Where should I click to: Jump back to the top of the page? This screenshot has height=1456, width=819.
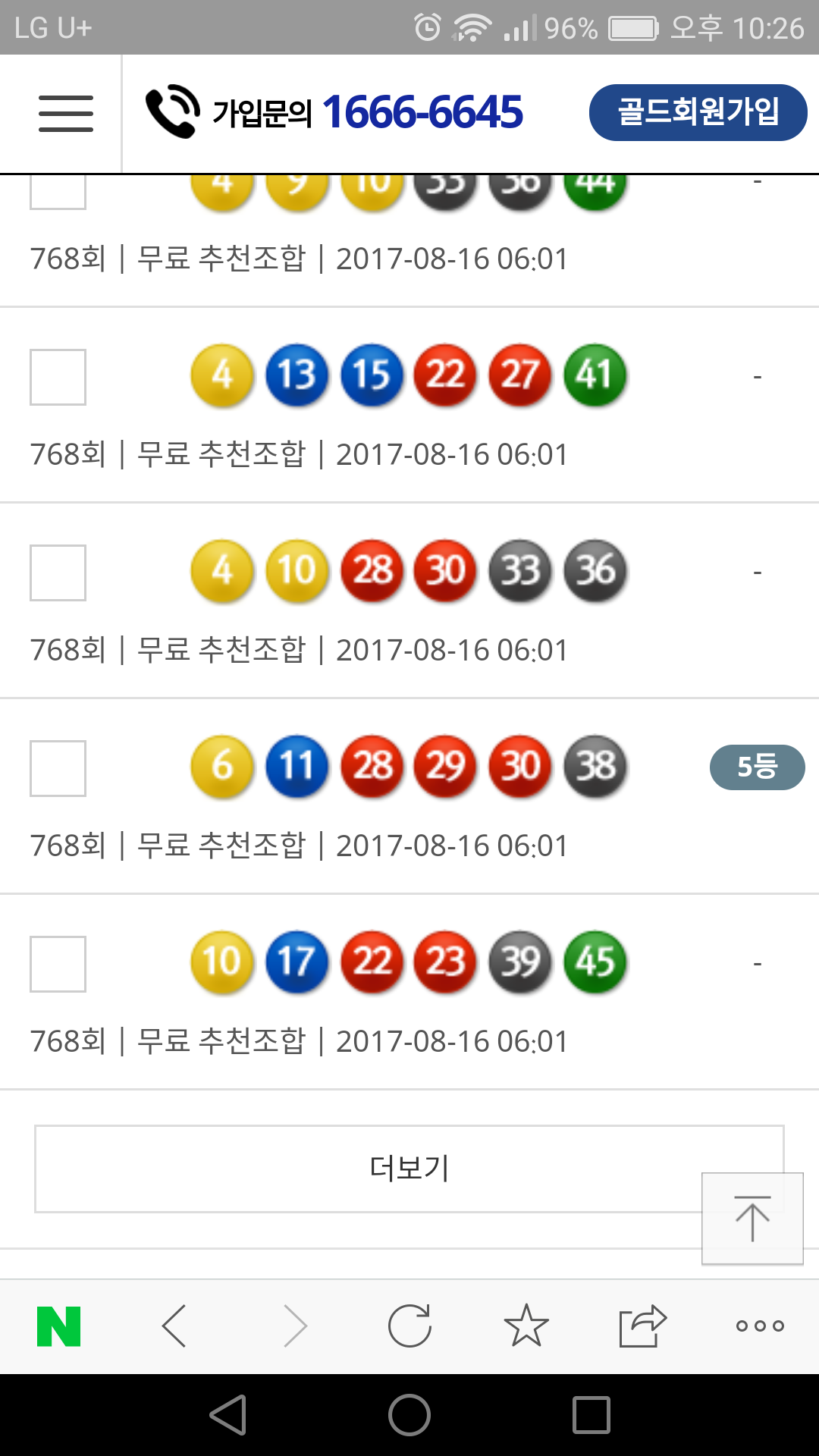tap(752, 1219)
